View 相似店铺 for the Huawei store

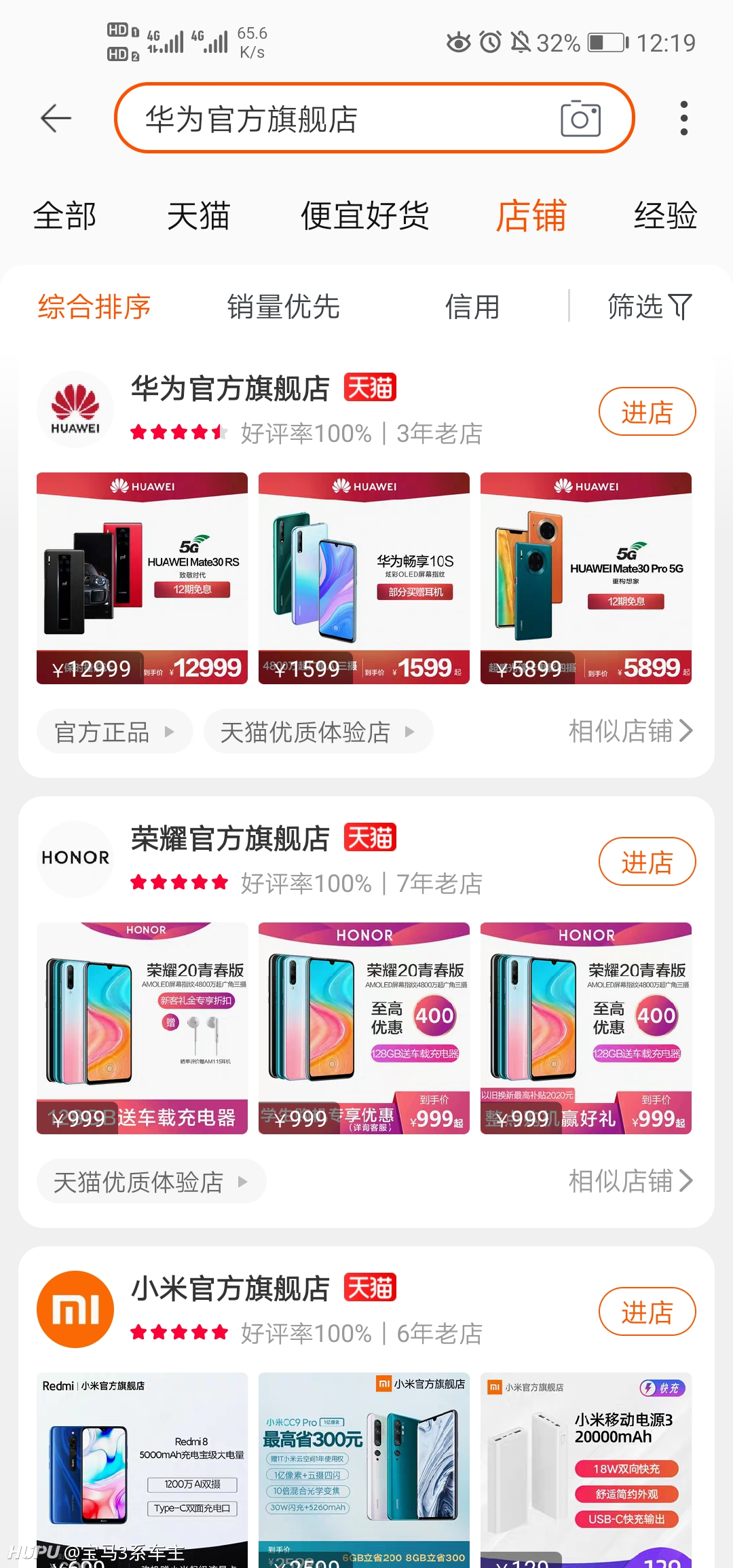tap(631, 731)
